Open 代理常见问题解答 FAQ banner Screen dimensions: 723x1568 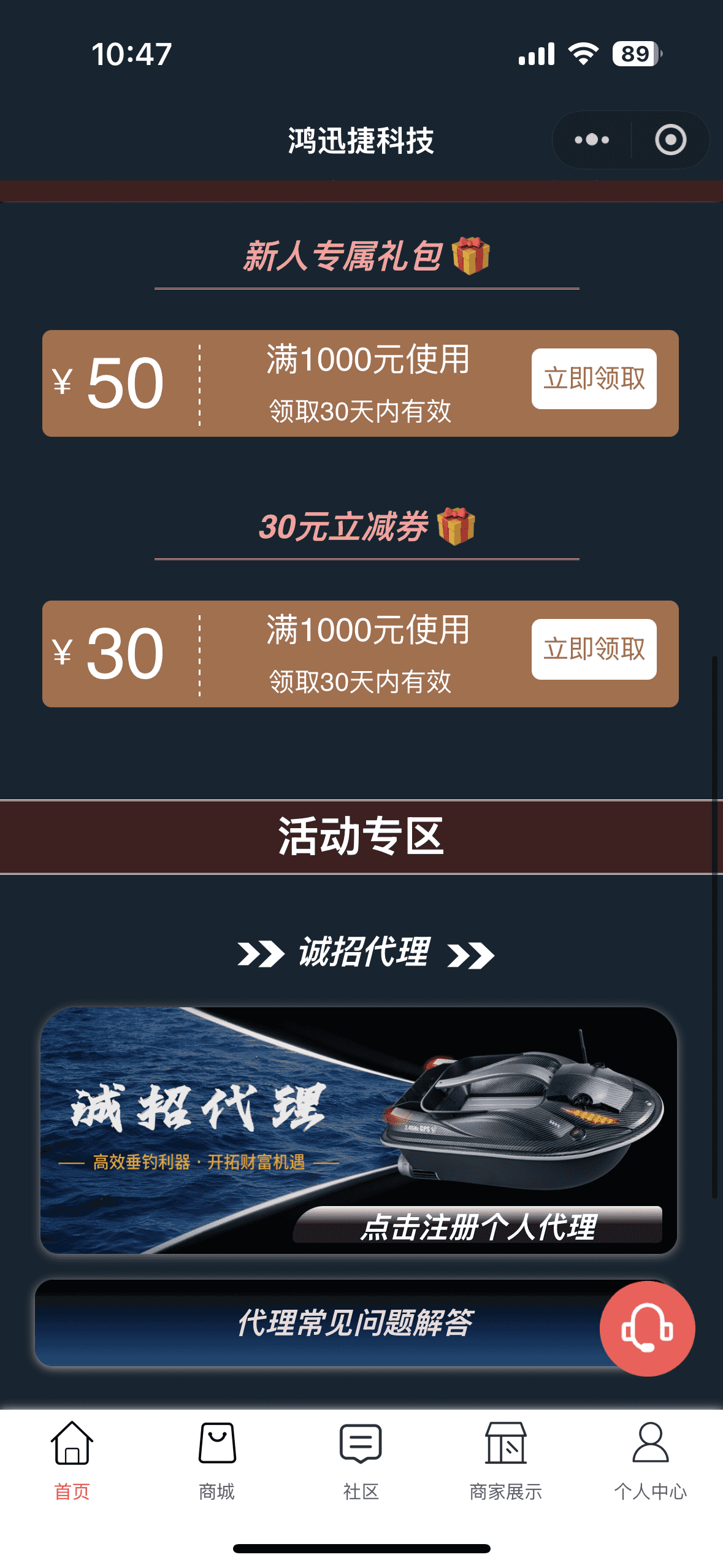click(319, 1323)
